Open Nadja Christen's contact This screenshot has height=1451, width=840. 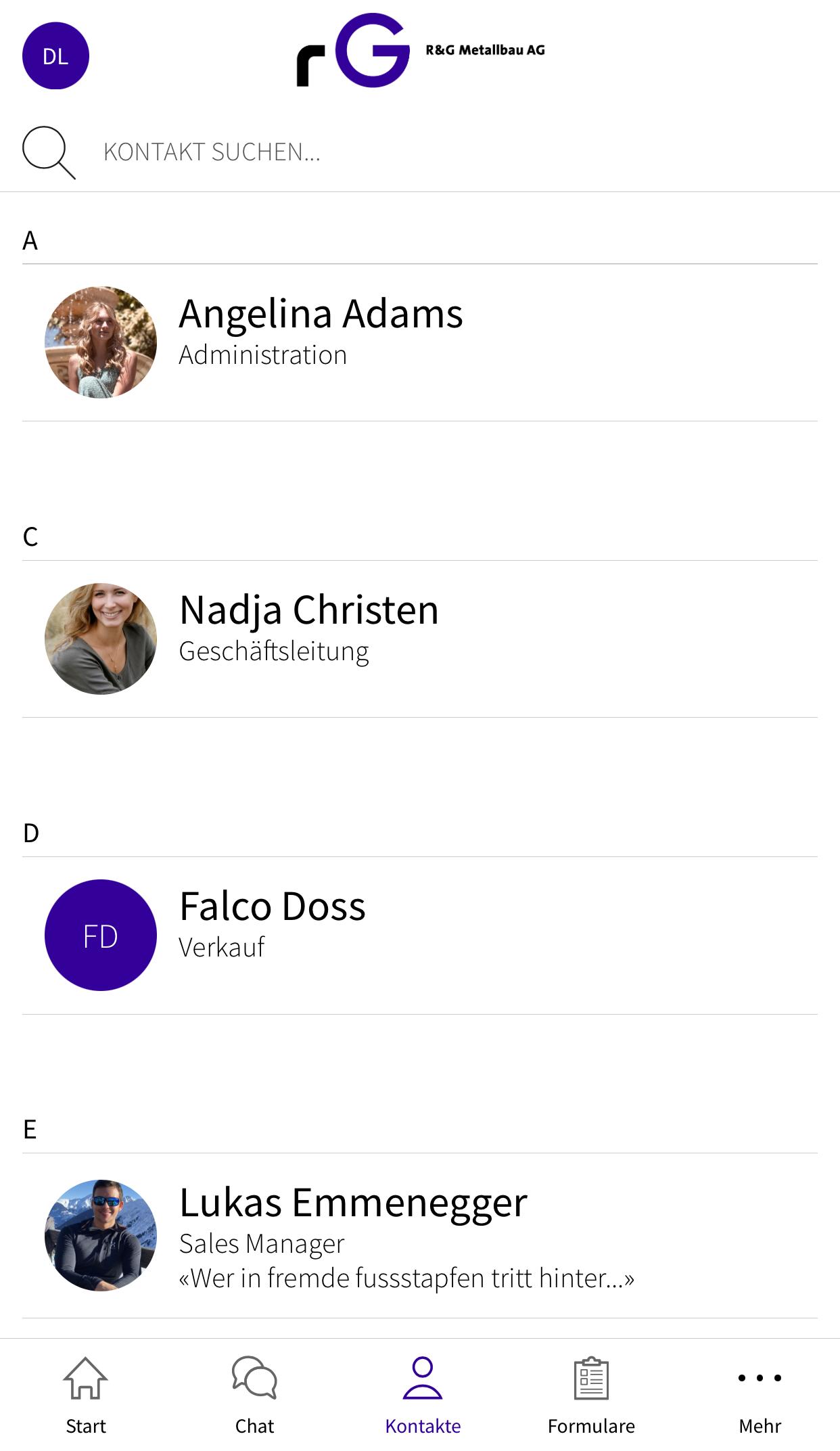[419, 639]
